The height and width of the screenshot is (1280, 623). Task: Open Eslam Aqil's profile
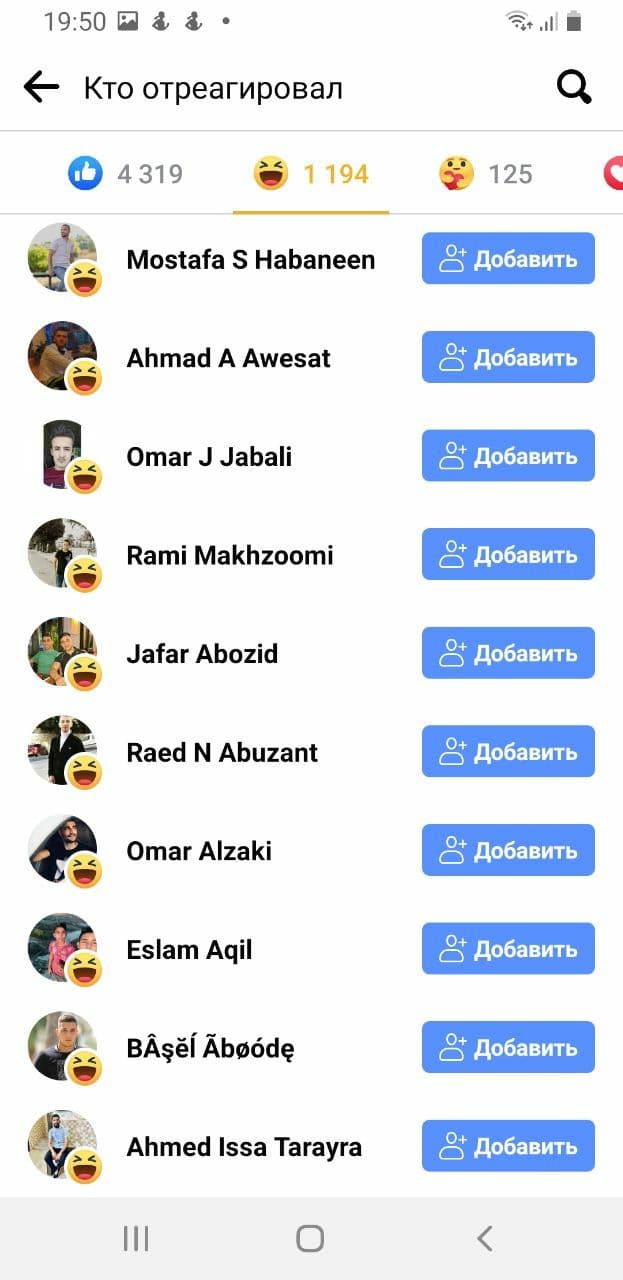coord(189,949)
